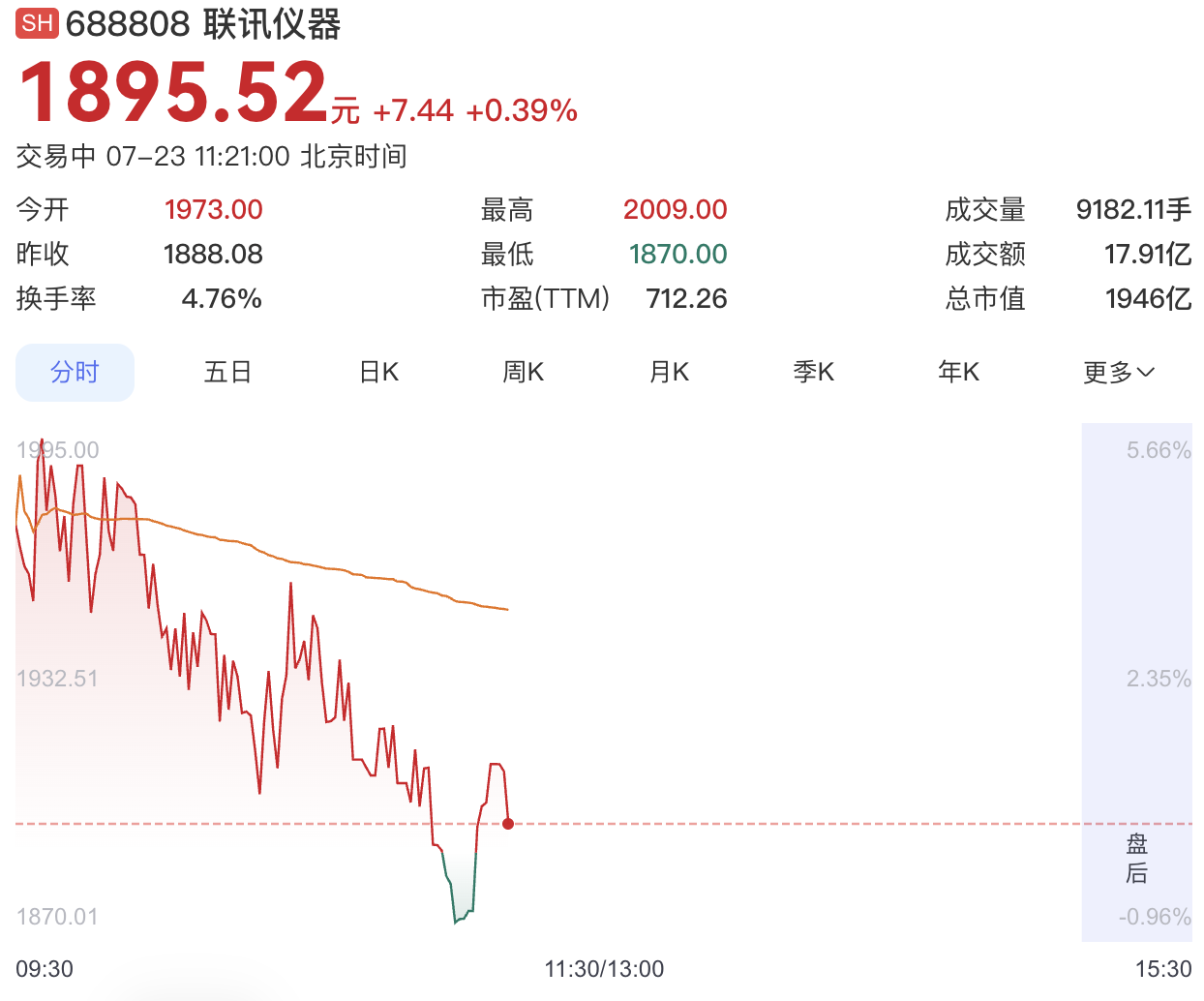Expand the 更多 dropdown
The width and height of the screenshot is (1204, 1001).
click(x=1120, y=373)
